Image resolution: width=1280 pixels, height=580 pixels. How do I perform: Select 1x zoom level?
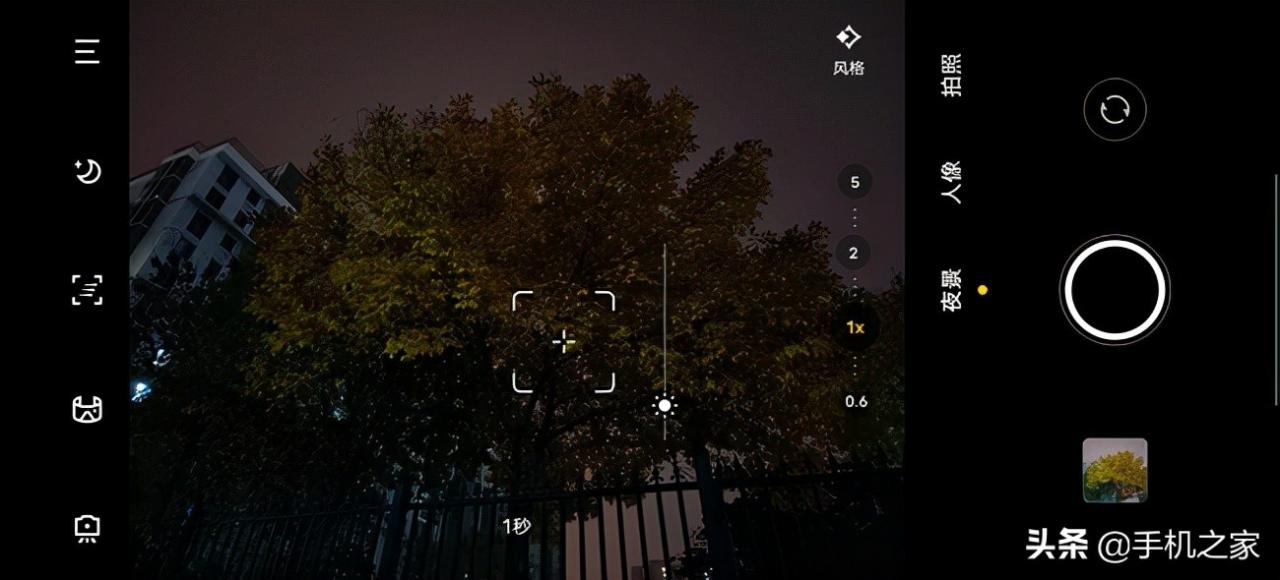(x=855, y=327)
